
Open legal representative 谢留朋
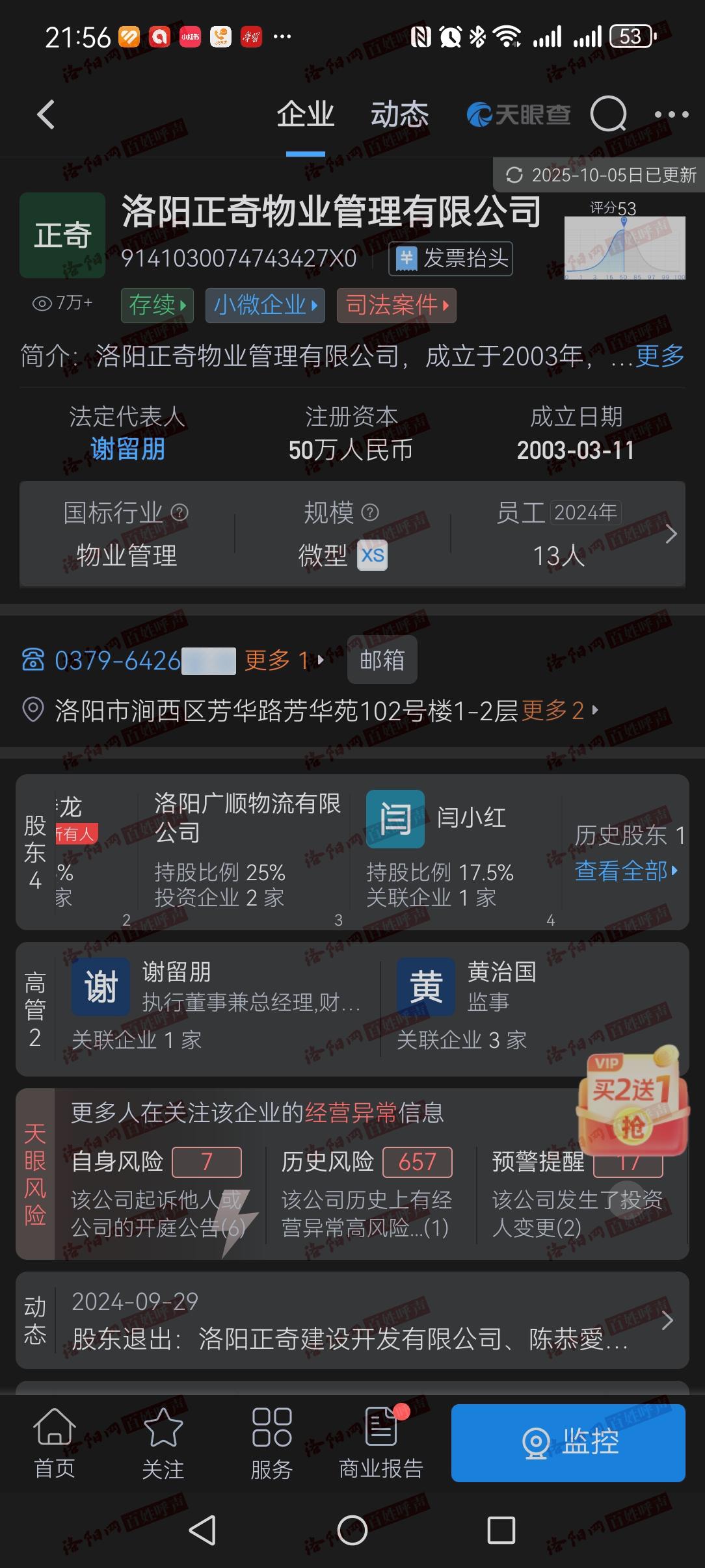click(127, 449)
